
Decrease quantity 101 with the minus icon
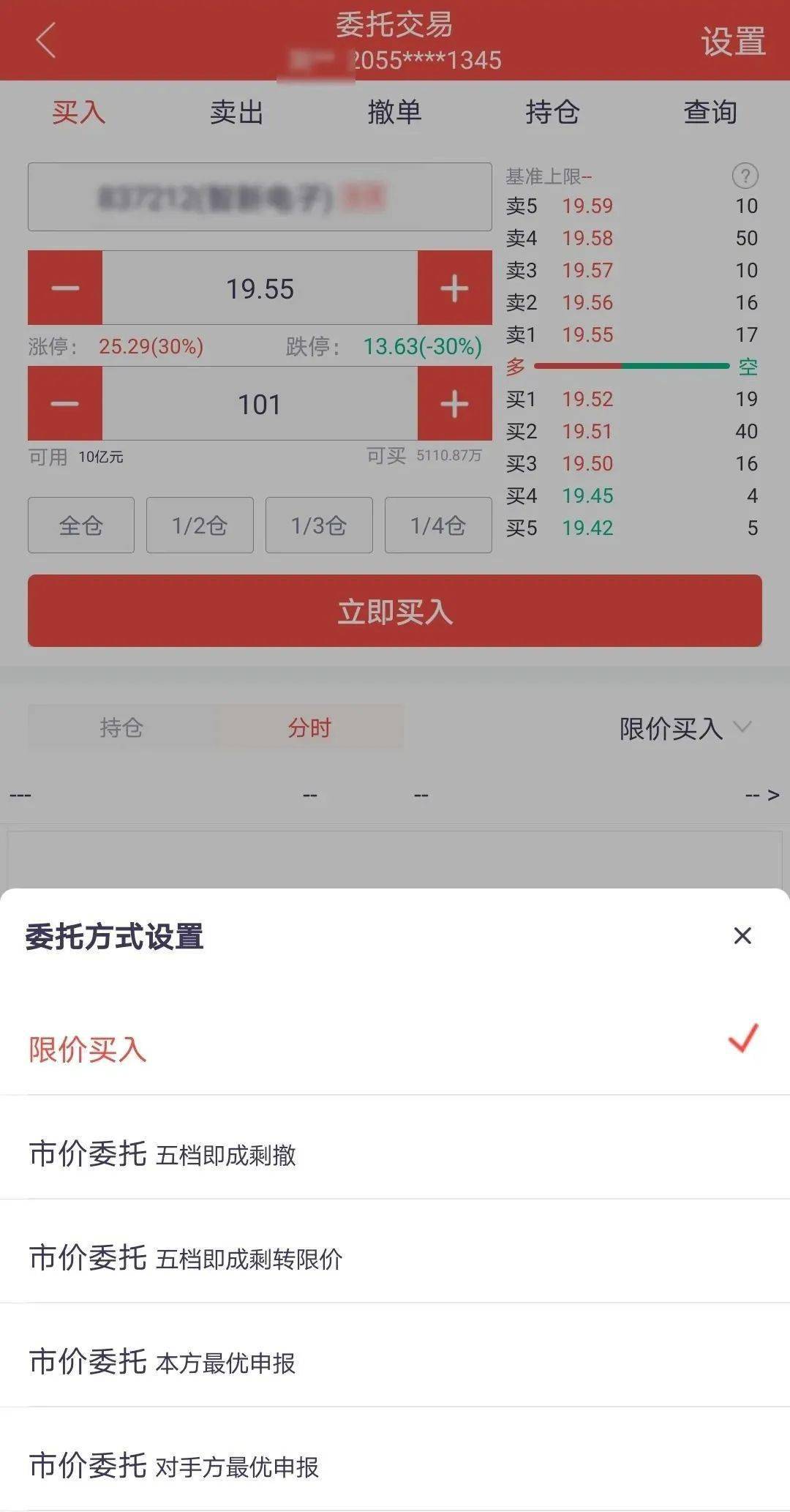pos(63,403)
